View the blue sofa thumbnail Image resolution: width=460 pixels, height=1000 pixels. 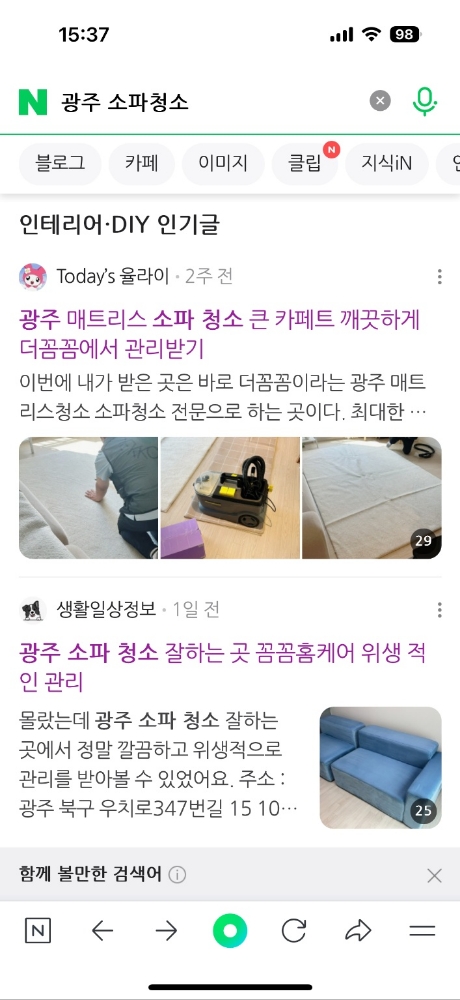pos(381,767)
